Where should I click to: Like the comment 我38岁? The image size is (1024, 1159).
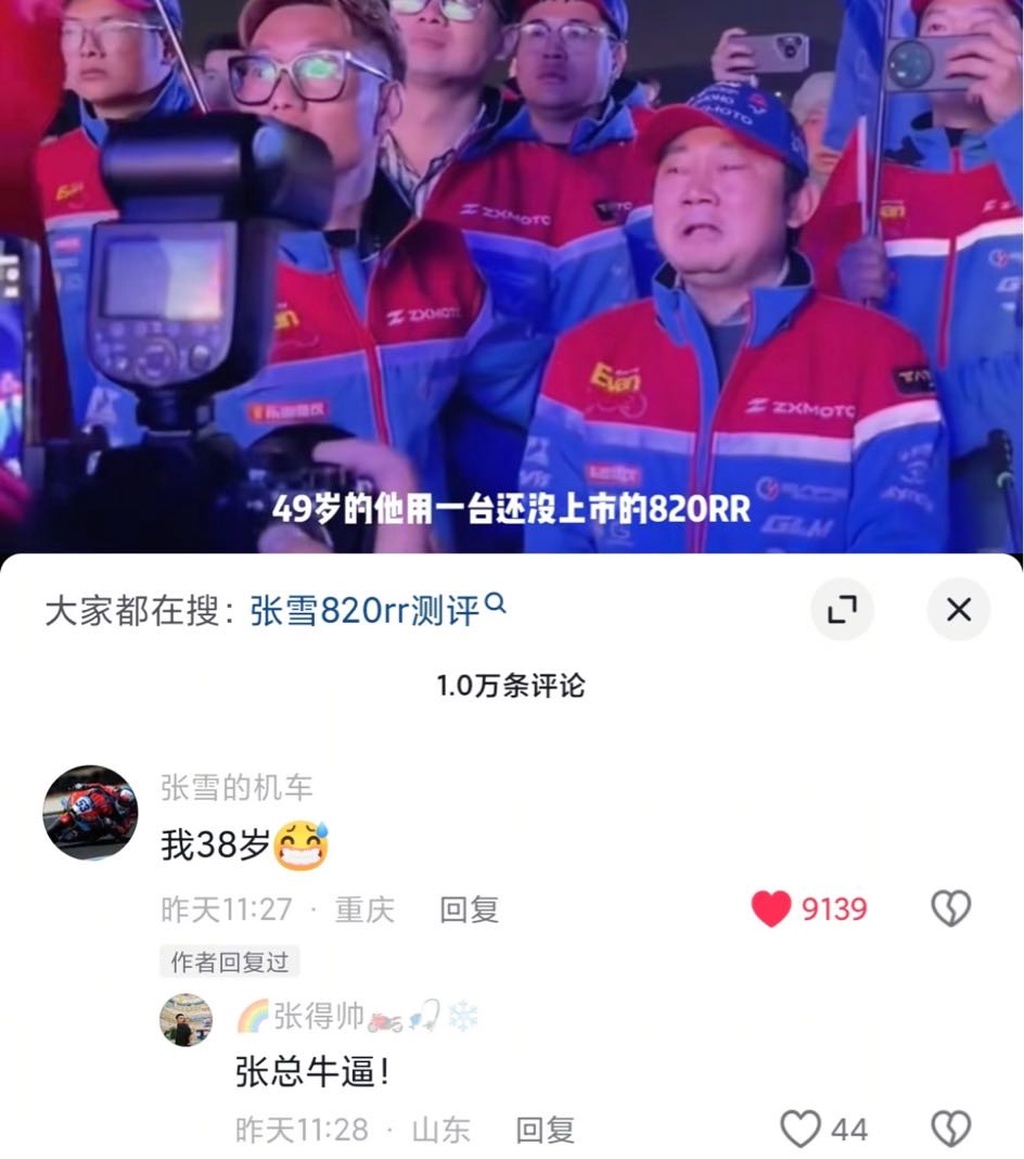tap(771, 909)
